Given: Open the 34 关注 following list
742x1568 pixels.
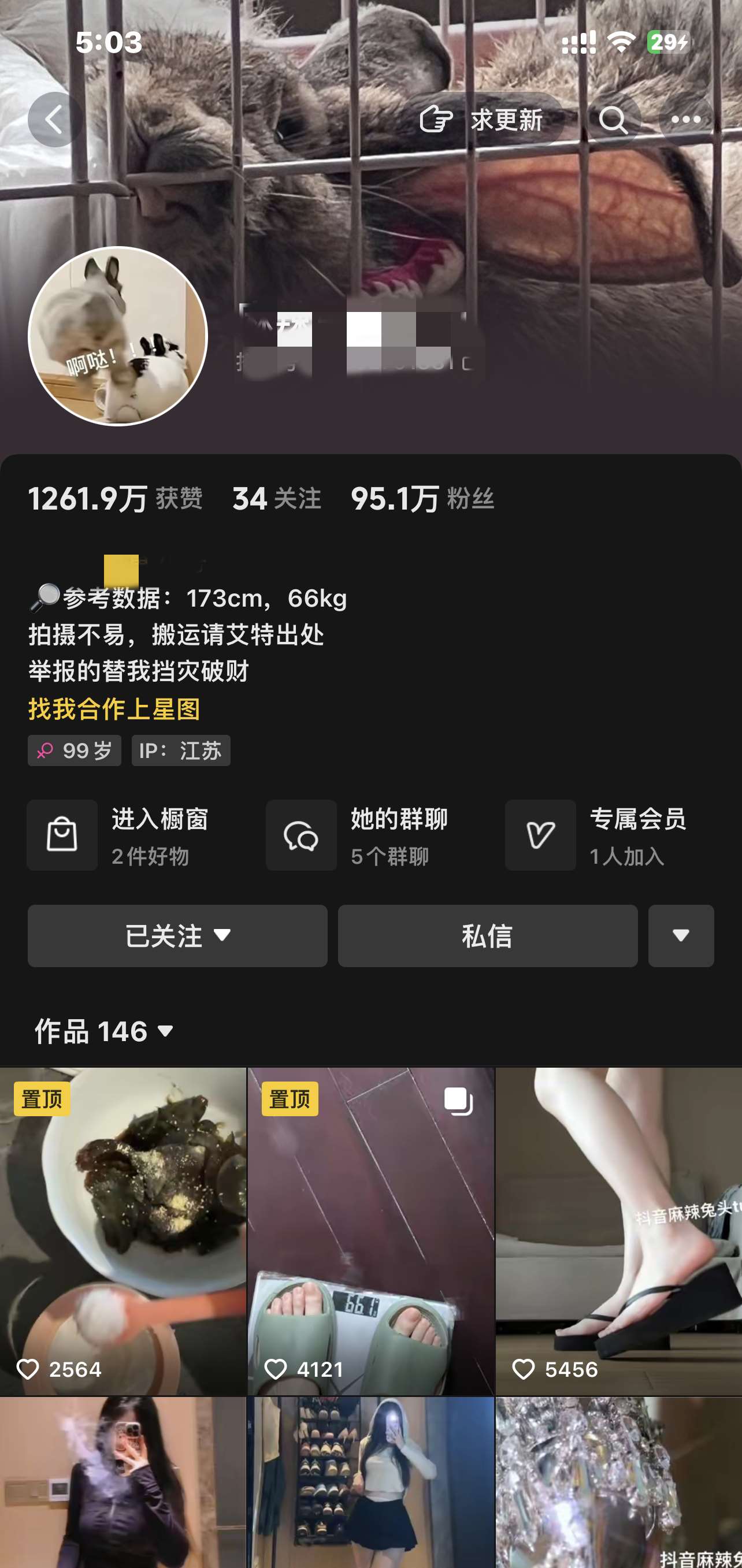Looking at the screenshot, I should 276,498.
